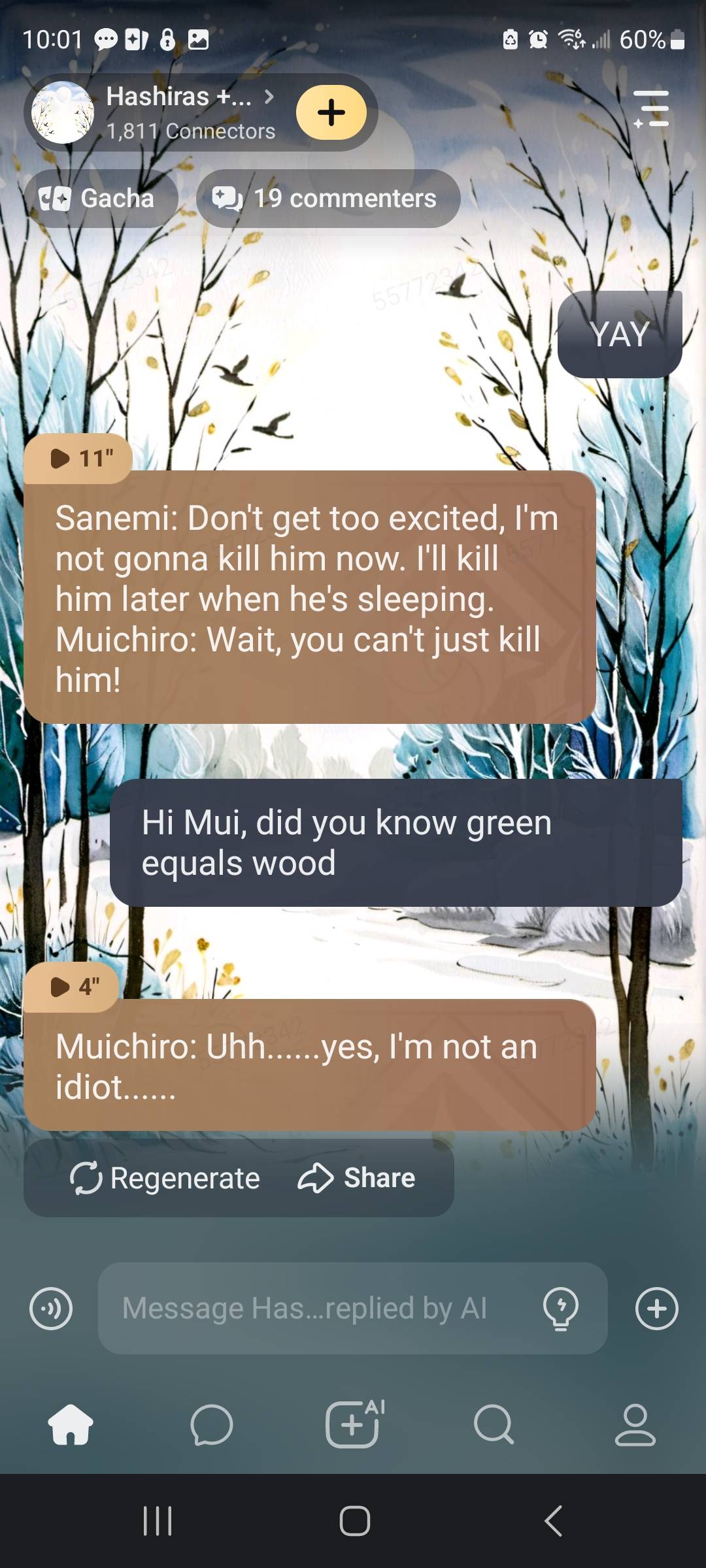Tap the system back button

pyautogui.click(x=553, y=1521)
